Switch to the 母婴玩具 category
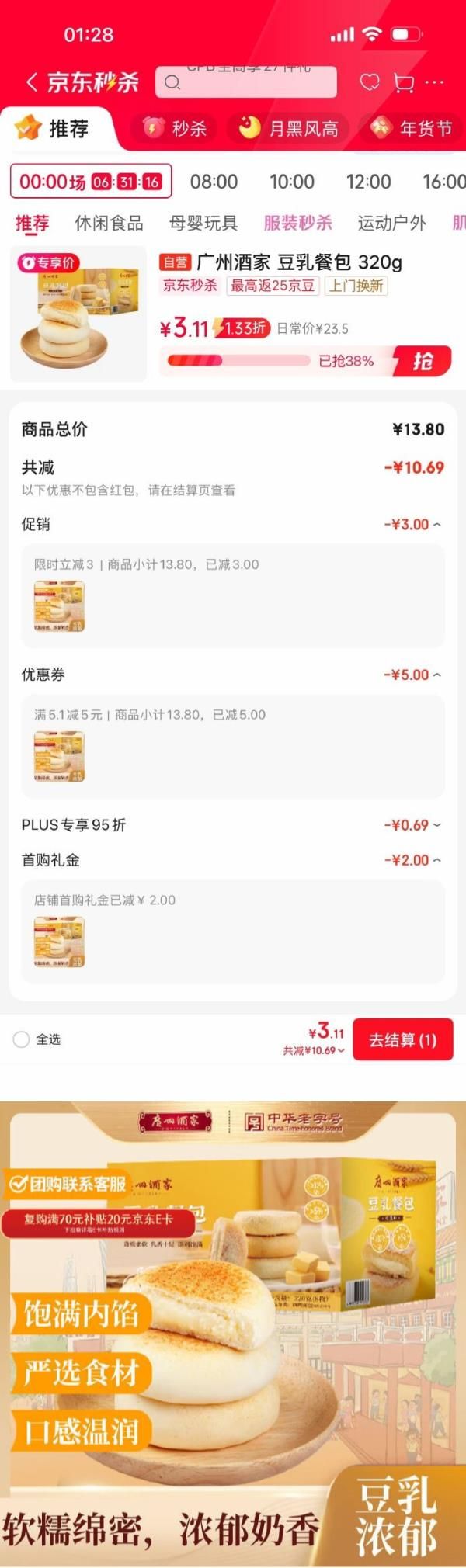The height and width of the screenshot is (1568, 466). [203, 224]
